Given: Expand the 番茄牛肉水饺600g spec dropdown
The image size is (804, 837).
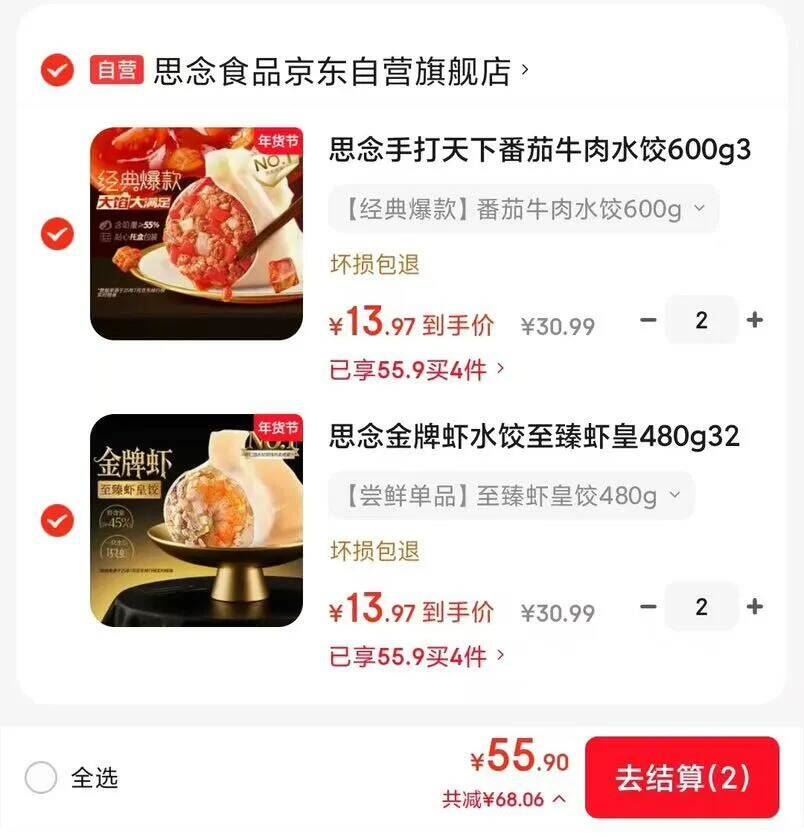Looking at the screenshot, I should (x=523, y=209).
